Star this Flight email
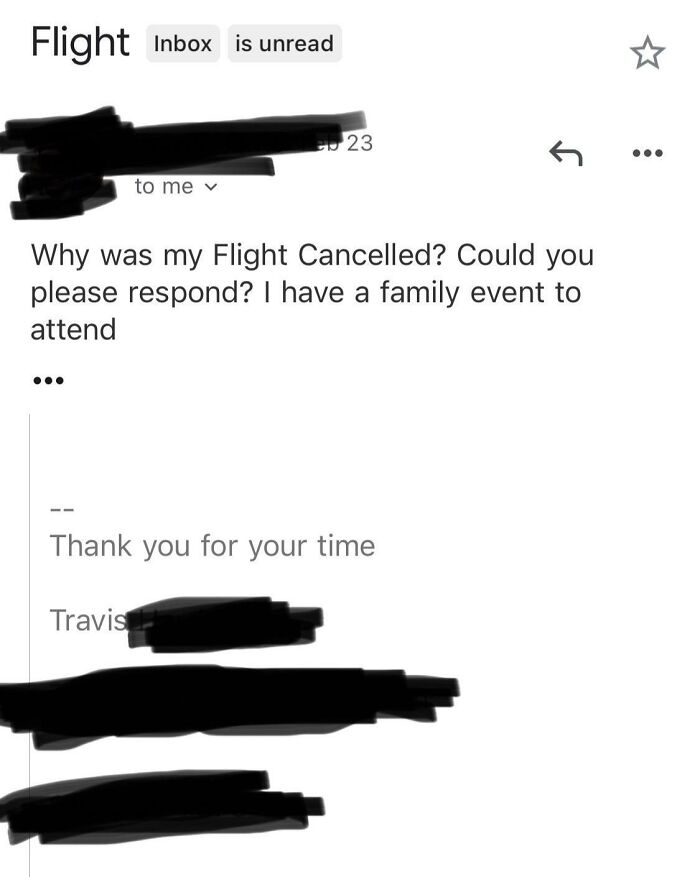The width and height of the screenshot is (700, 877). click(x=647, y=53)
